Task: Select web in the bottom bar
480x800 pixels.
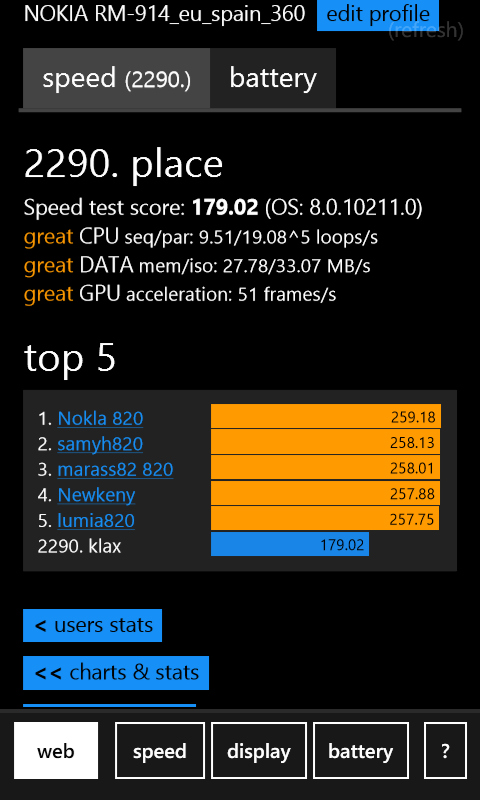Action: (56, 751)
